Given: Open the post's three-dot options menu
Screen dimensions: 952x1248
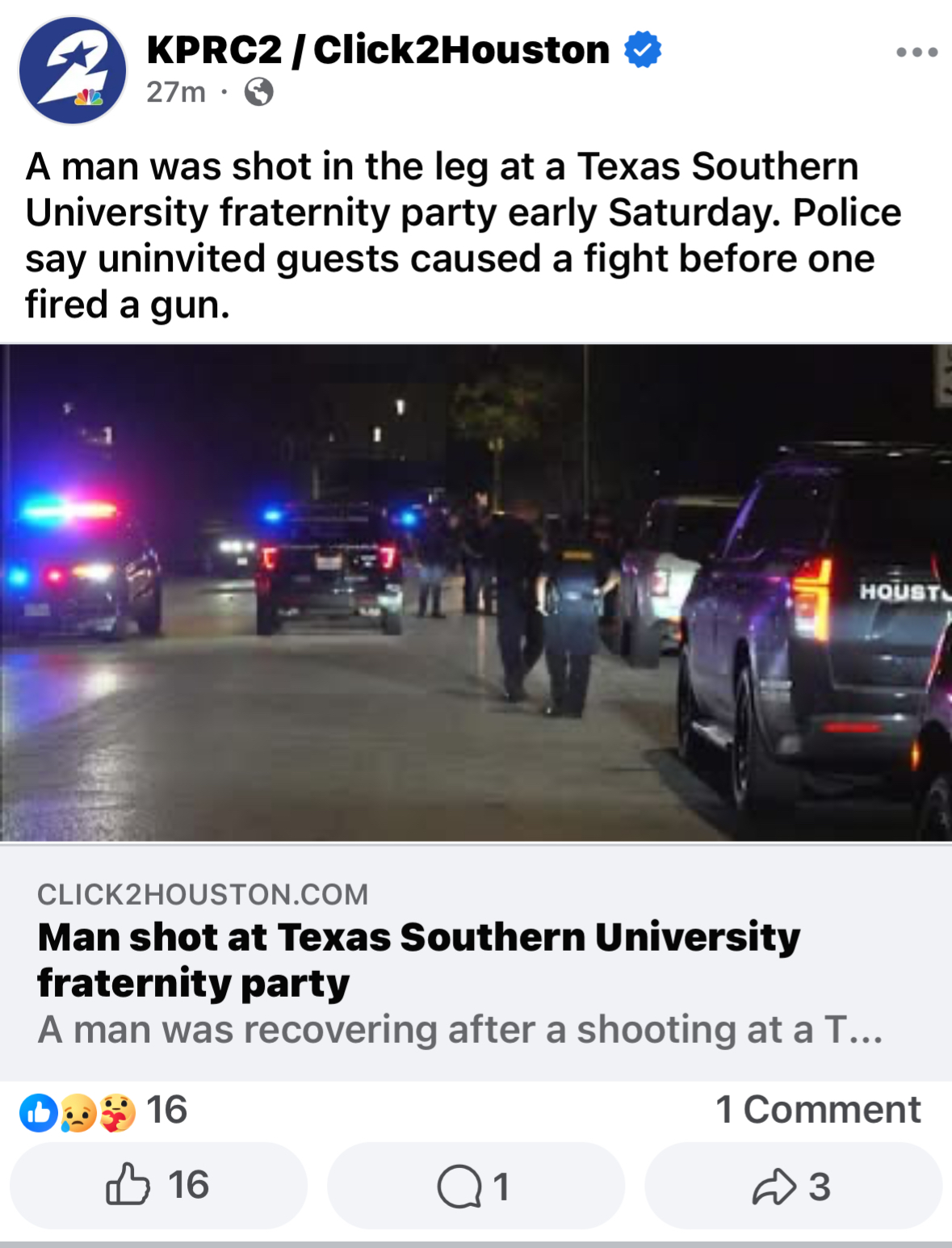Looking at the screenshot, I should click(916, 53).
